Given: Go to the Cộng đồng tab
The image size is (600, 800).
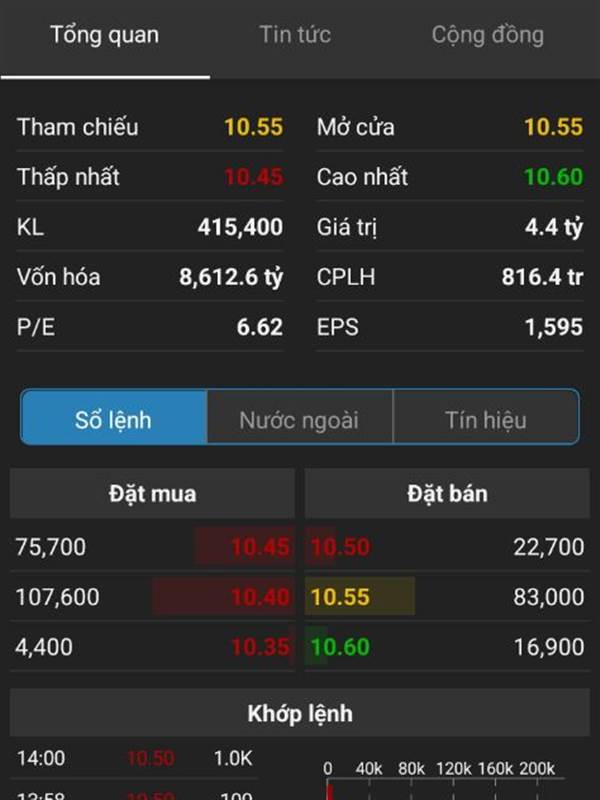Looking at the screenshot, I should click(x=487, y=36).
